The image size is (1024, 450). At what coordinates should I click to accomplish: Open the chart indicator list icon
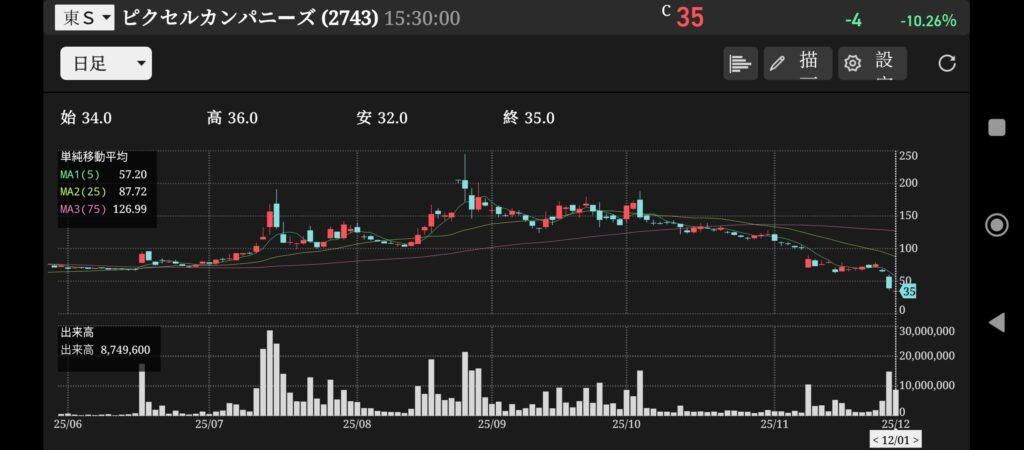click(740, 63)
